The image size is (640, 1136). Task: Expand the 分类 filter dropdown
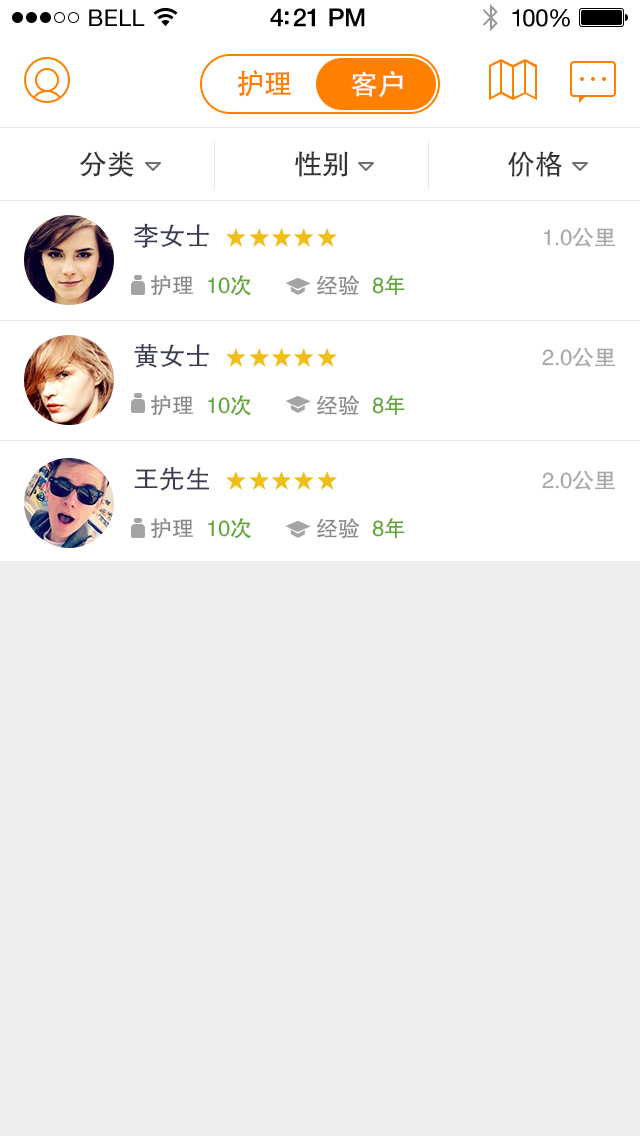click(x=120, y=165)
